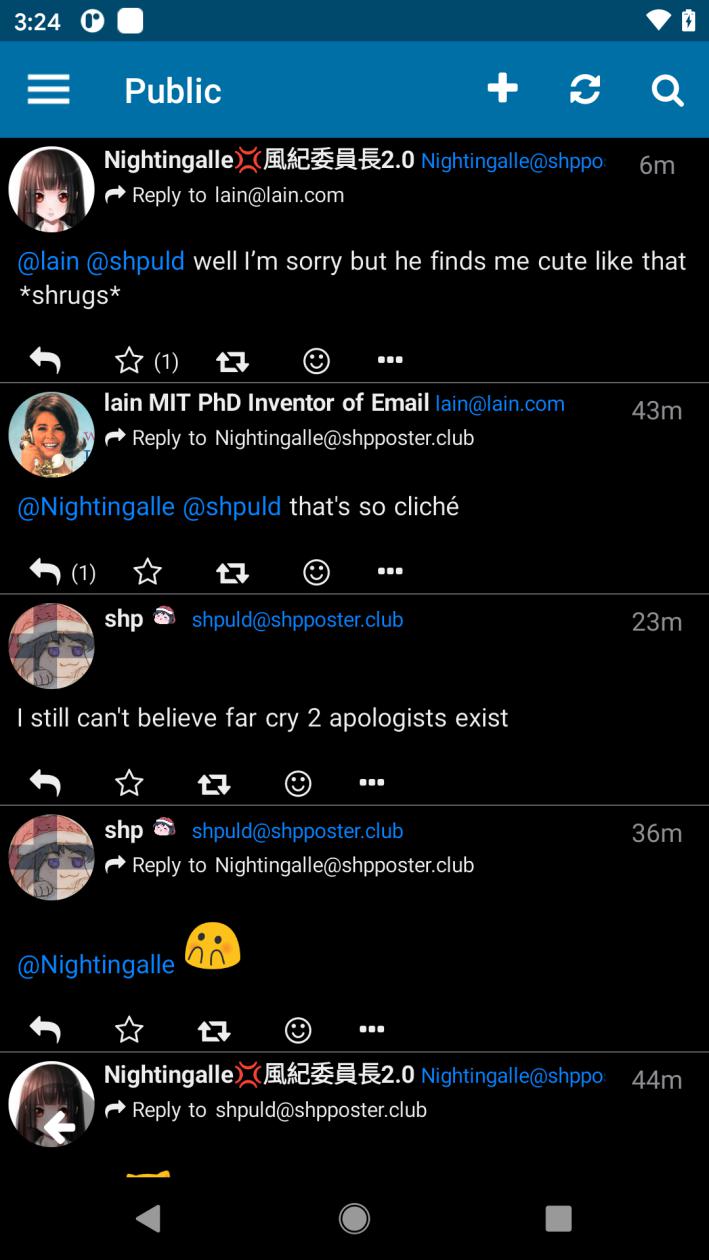This screenshot has height=1260, width=709.
Task: Open the search icon in app bar
Action: 667,90
